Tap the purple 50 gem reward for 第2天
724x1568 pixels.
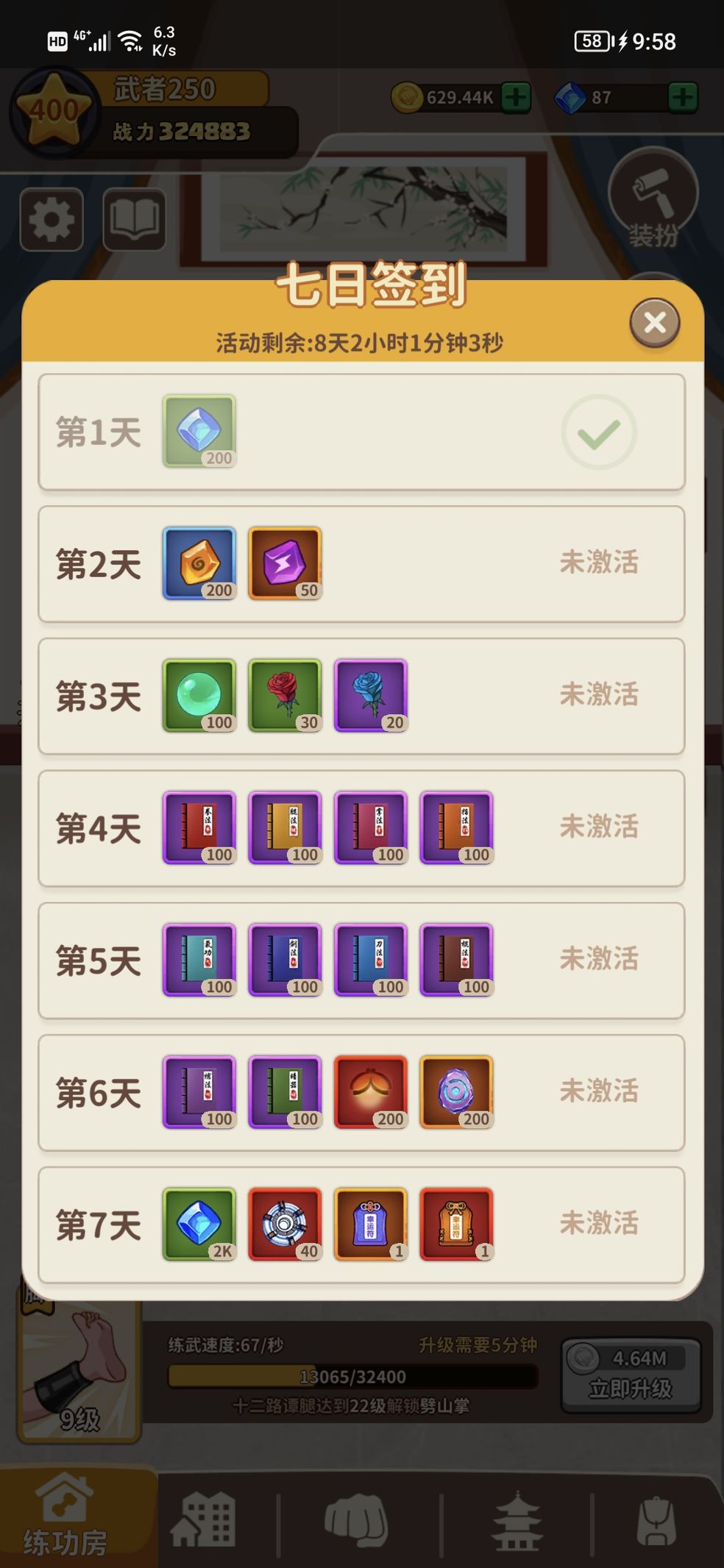coord(285,563)
